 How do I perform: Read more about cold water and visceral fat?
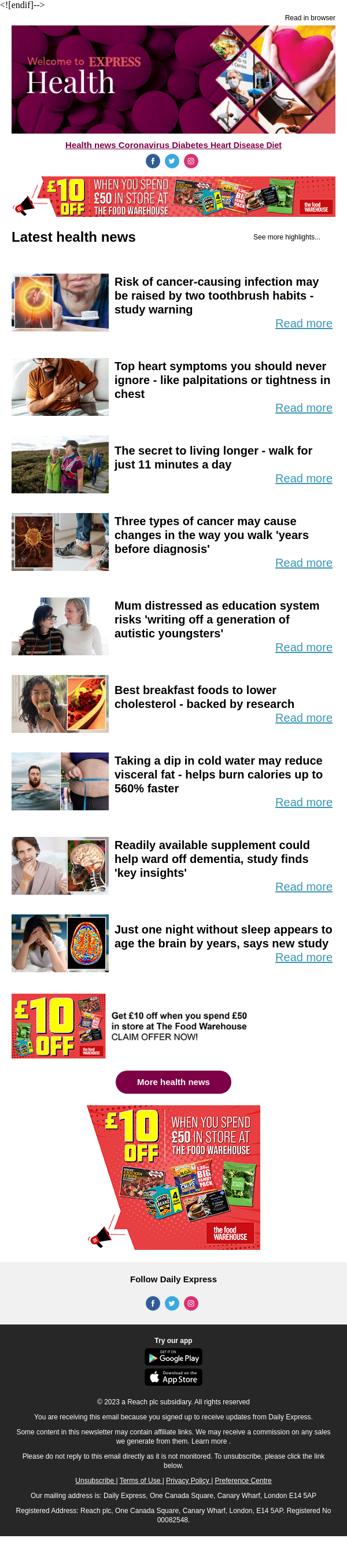click(303, 802)
